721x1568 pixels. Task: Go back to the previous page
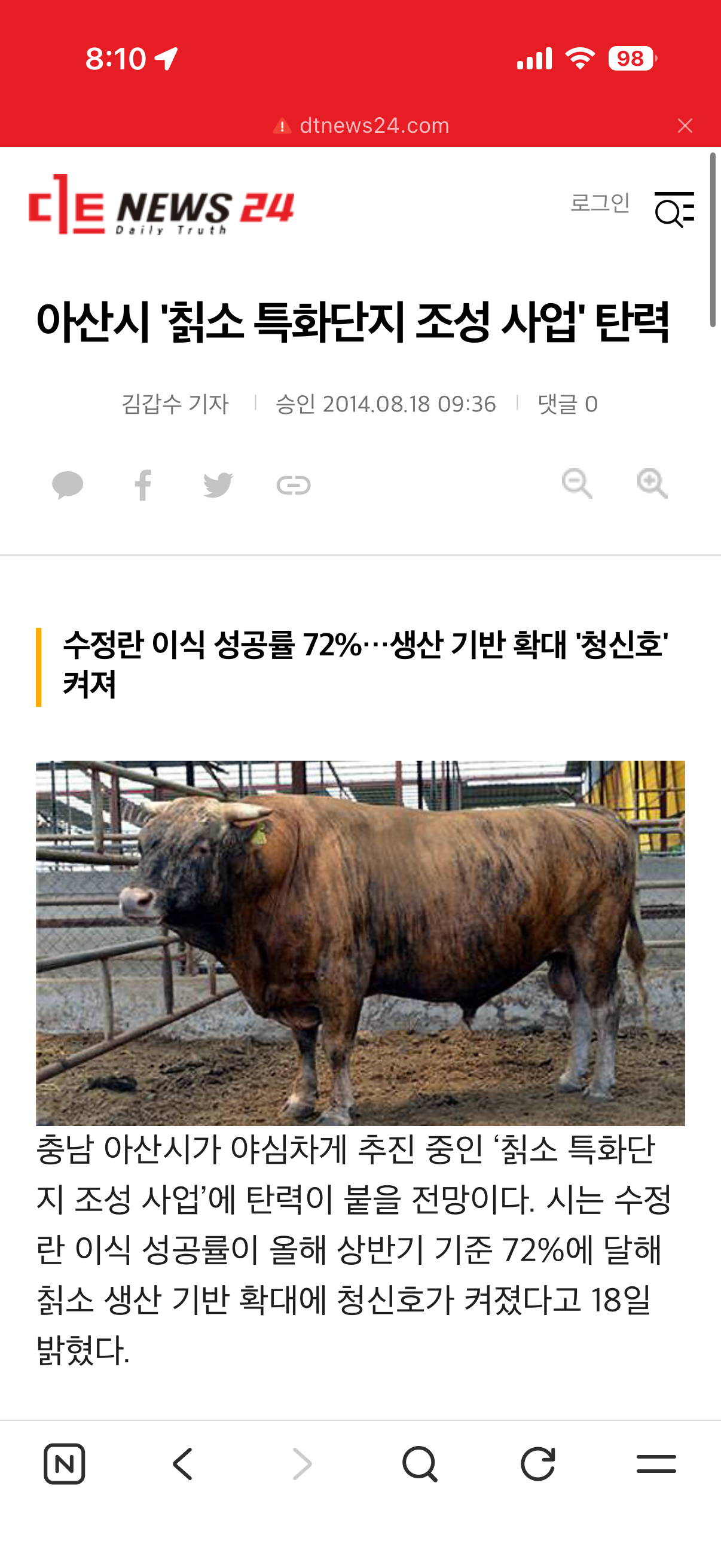click(182, 1464)
